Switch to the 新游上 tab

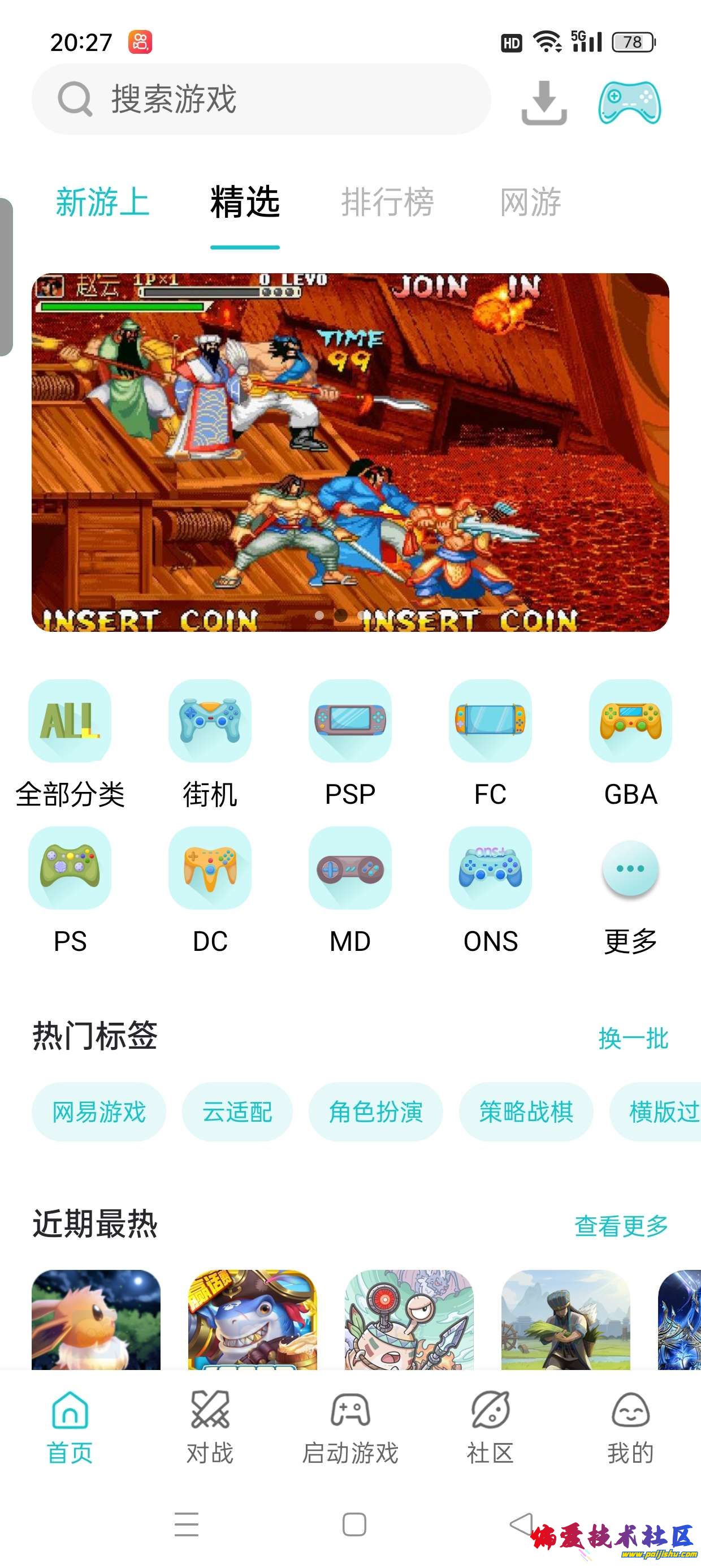pos(102,202)
